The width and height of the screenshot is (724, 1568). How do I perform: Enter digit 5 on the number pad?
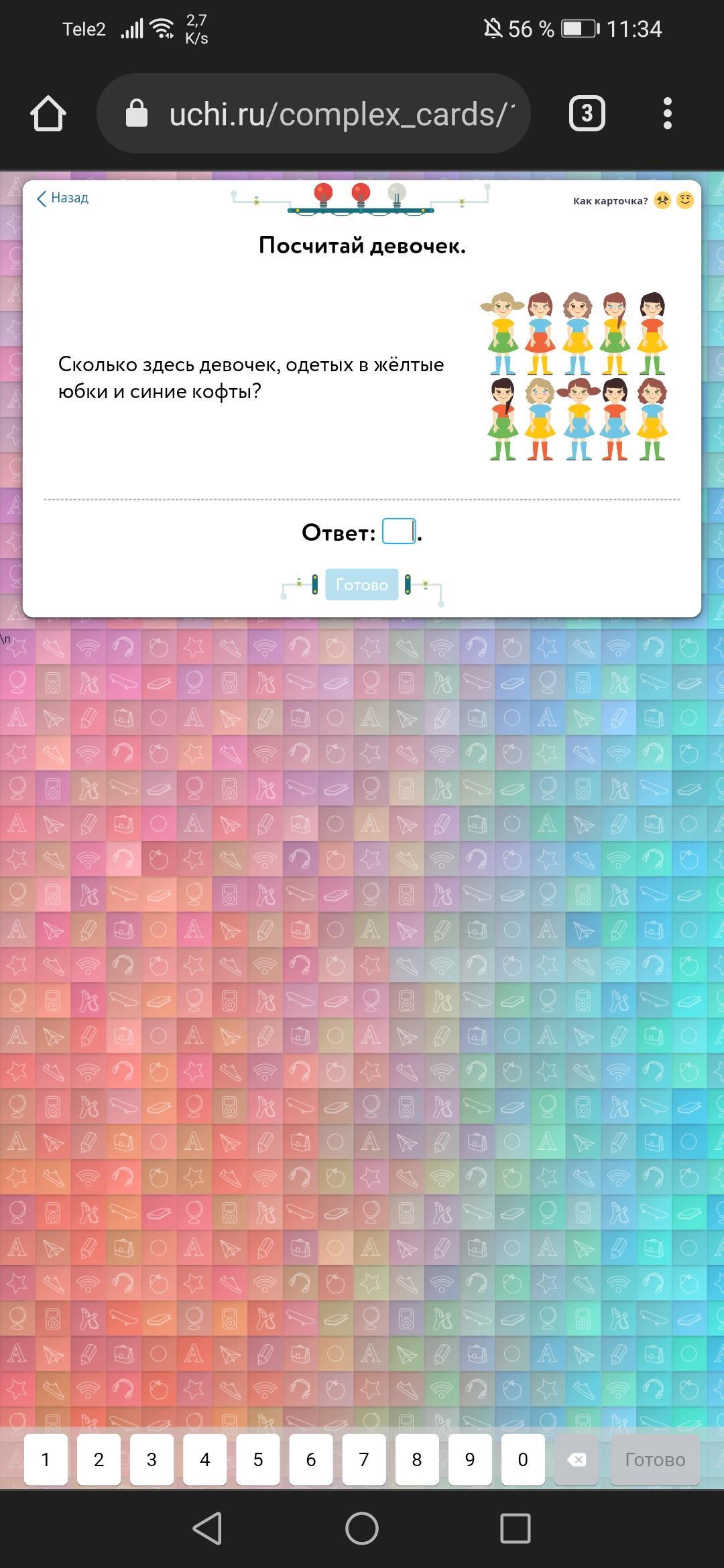click(x=258, y=1459)
